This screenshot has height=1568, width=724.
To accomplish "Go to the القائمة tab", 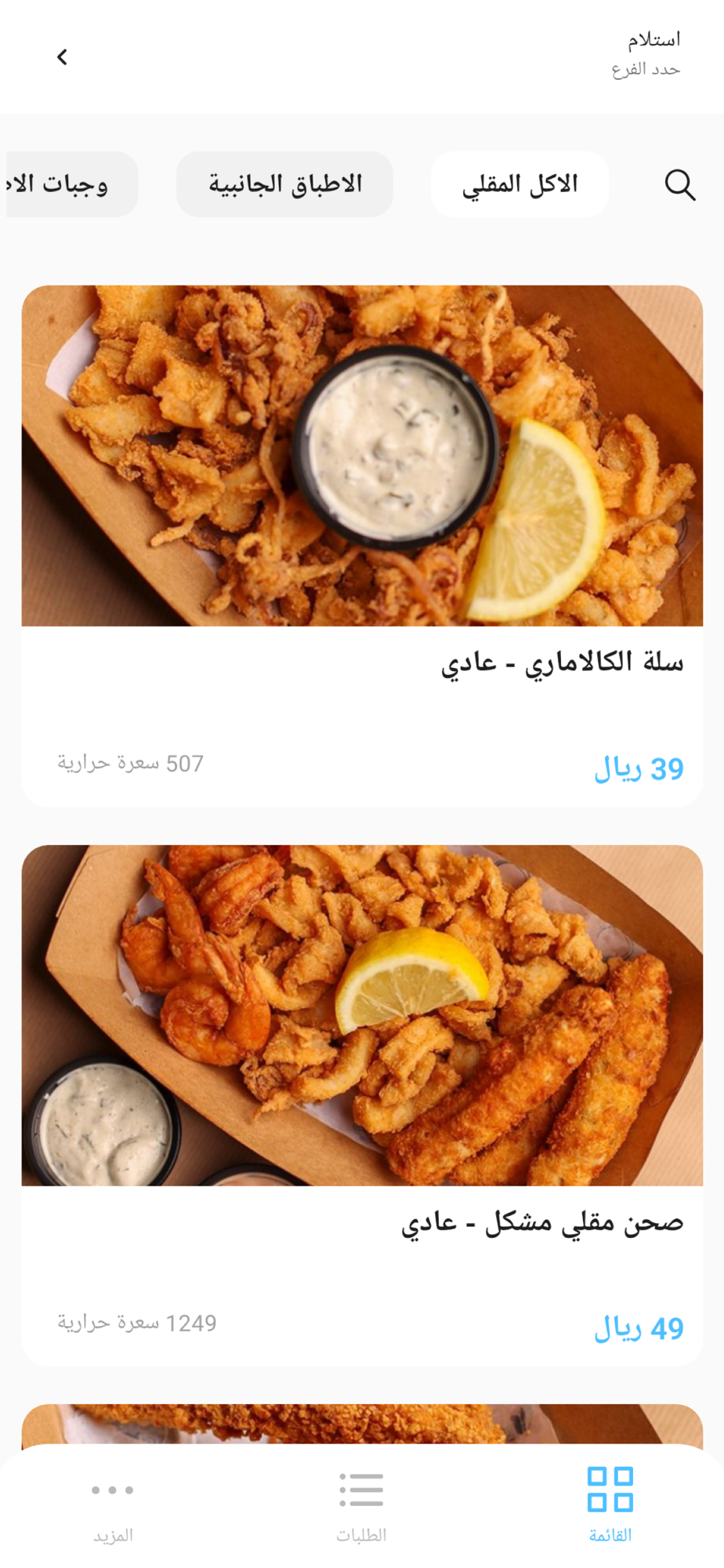I will 610,1504.
